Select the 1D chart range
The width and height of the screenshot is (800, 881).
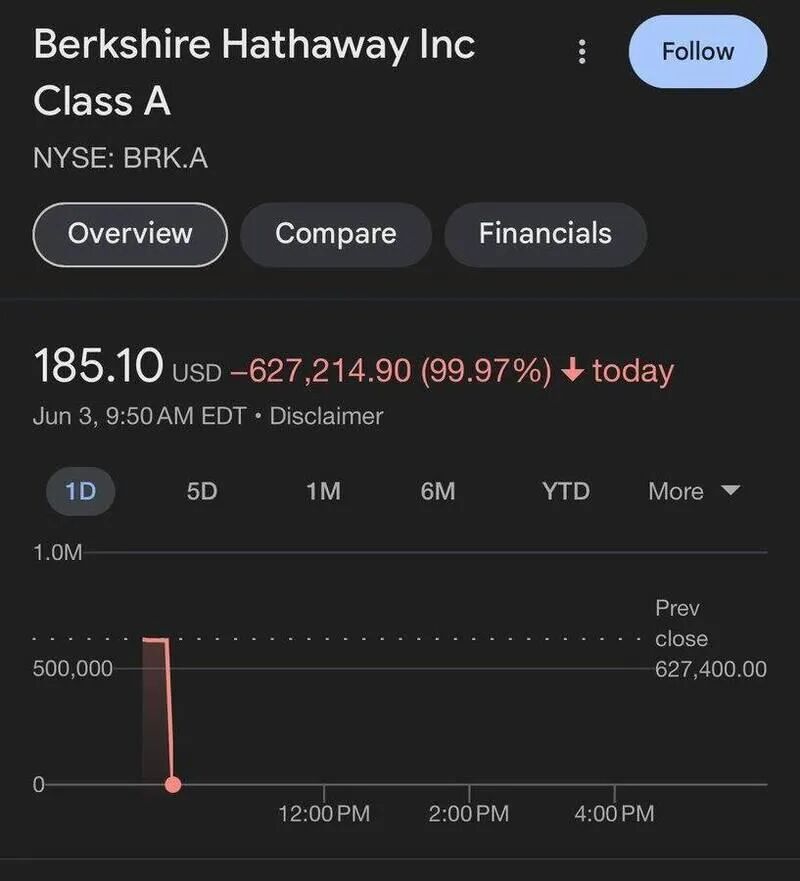[80, 491]
